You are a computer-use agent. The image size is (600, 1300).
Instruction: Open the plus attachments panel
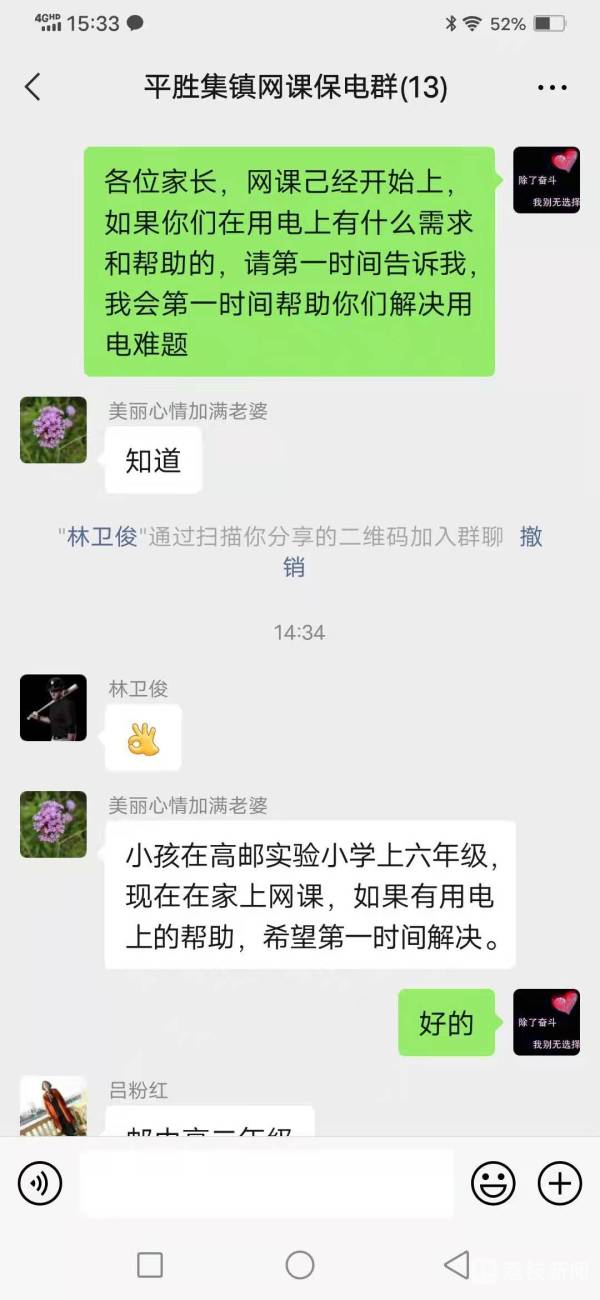(x=560, y=1184)
